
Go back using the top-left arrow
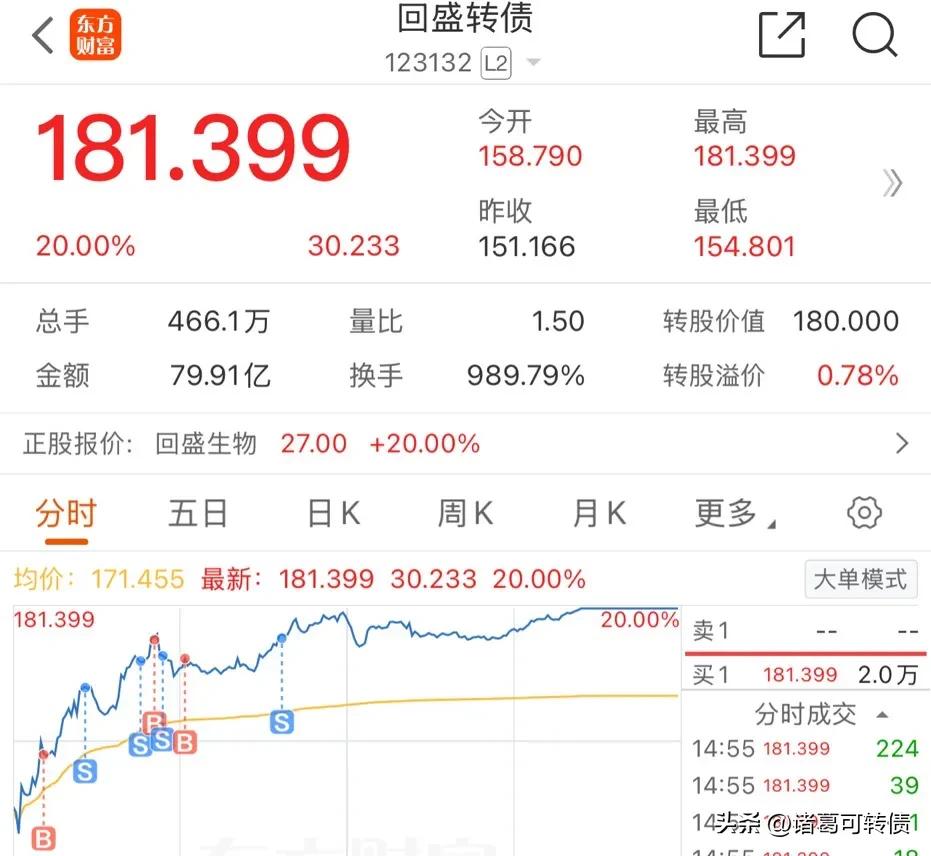tap(42, 37)
